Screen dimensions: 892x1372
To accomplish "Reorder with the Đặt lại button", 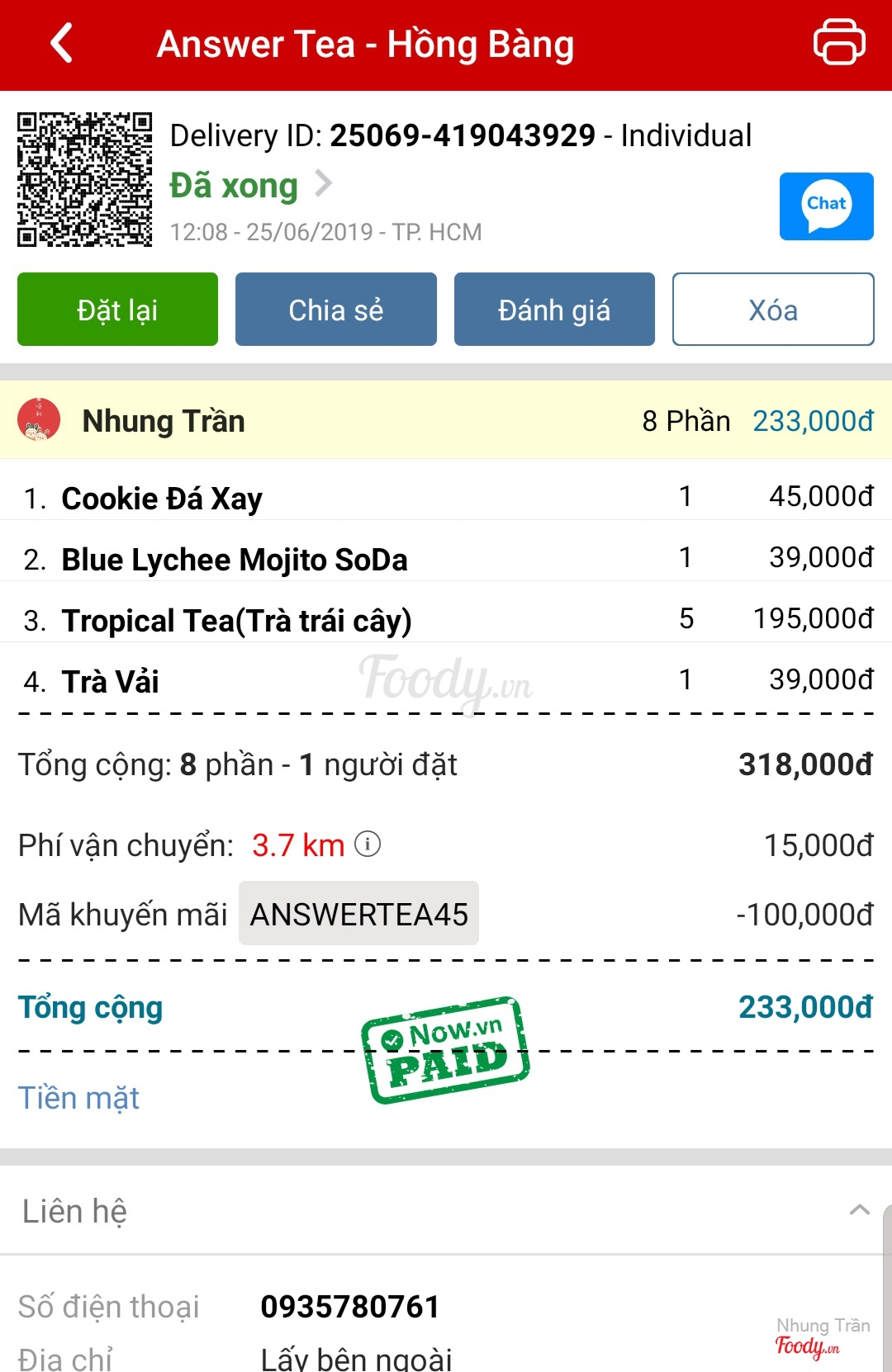I will pyautogui.click(x=117, y=310).
